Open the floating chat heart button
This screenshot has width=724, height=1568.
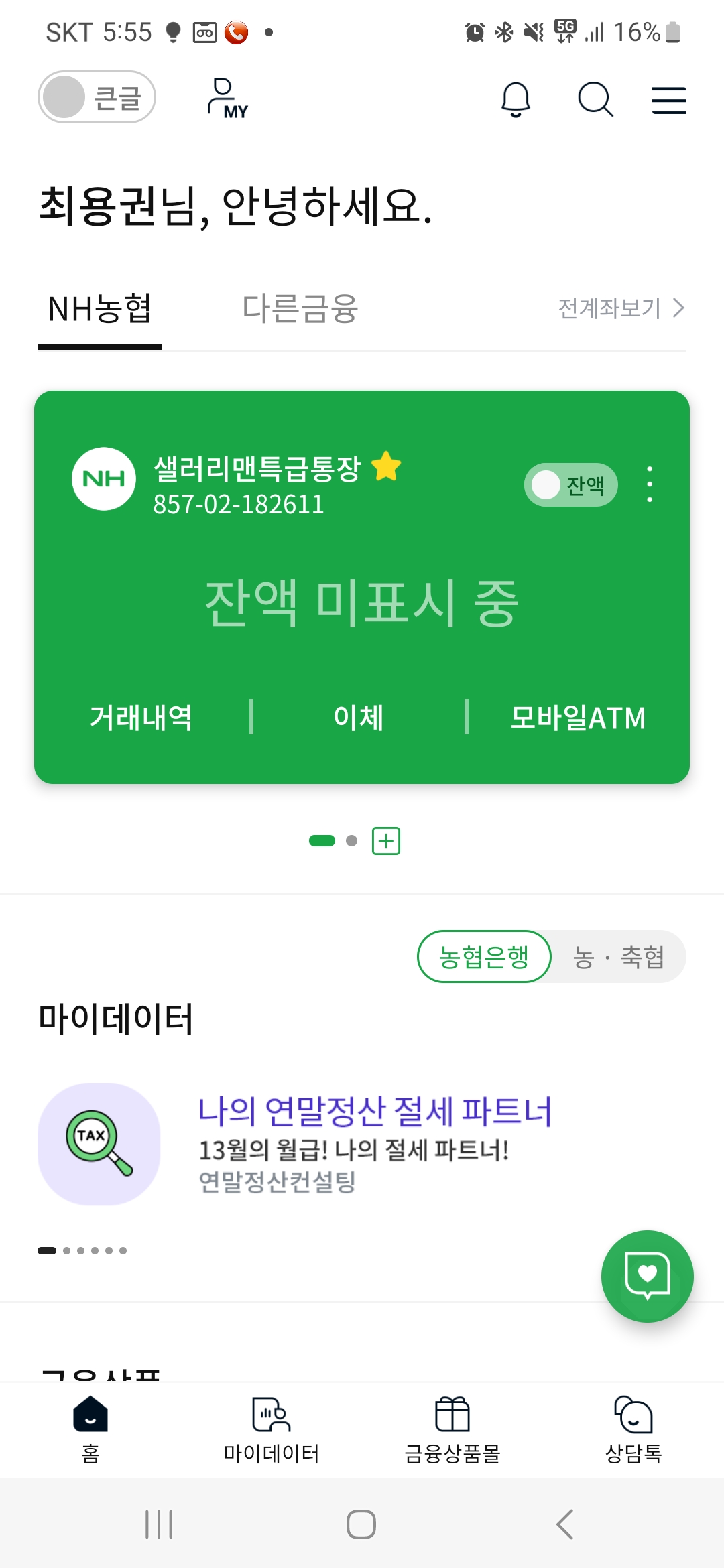click(x=647, y=1276)
